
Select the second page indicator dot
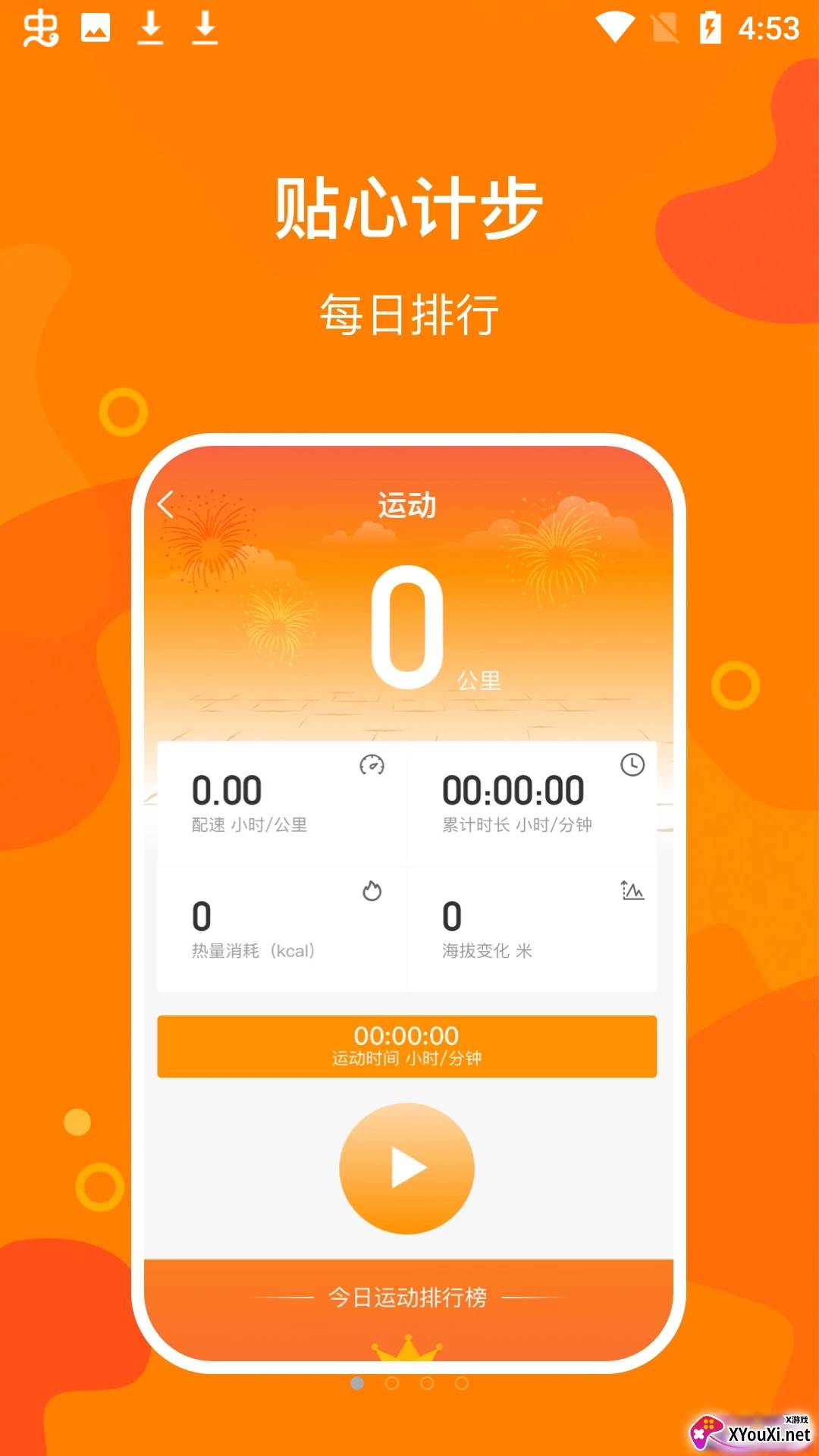tap(392, 1383)
